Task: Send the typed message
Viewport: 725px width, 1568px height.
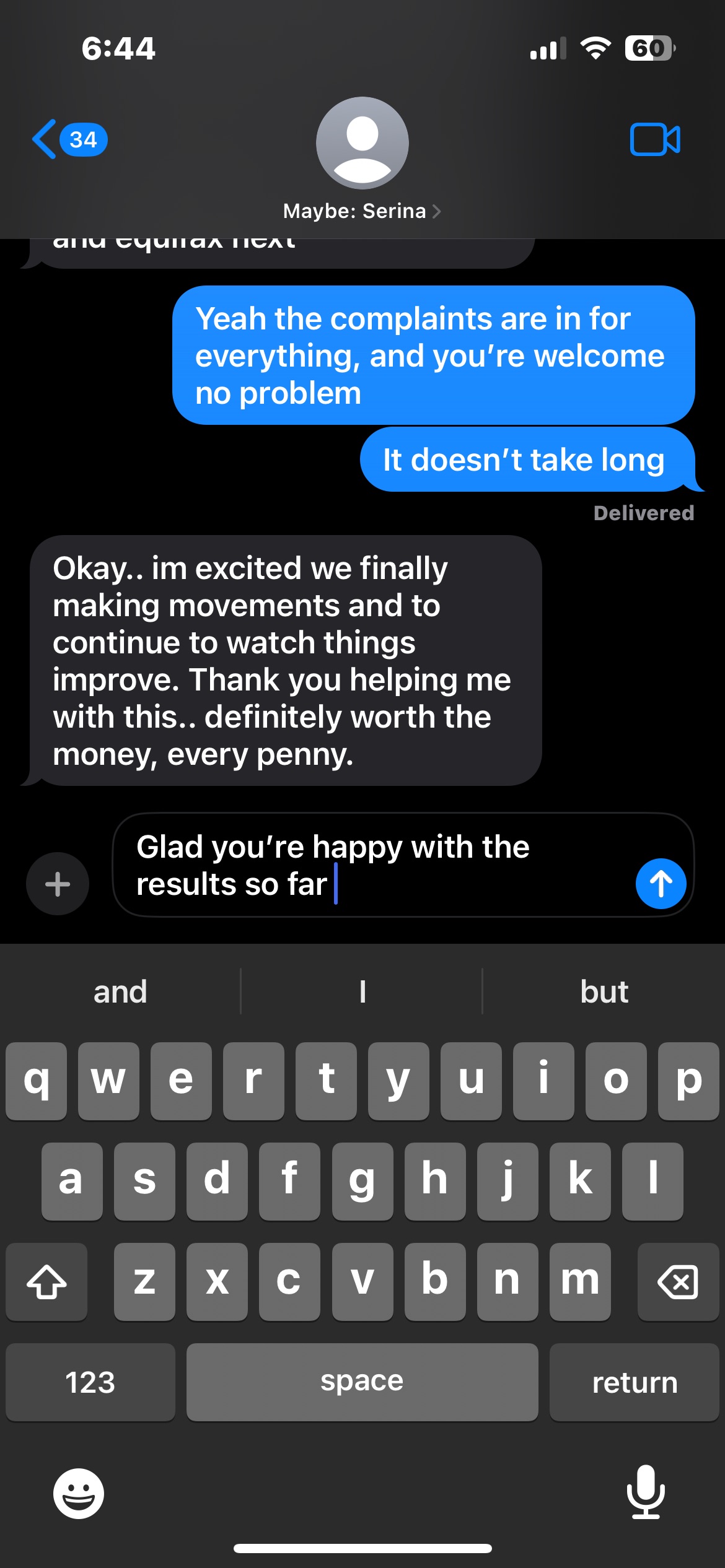Action: [x=661, y=883]
